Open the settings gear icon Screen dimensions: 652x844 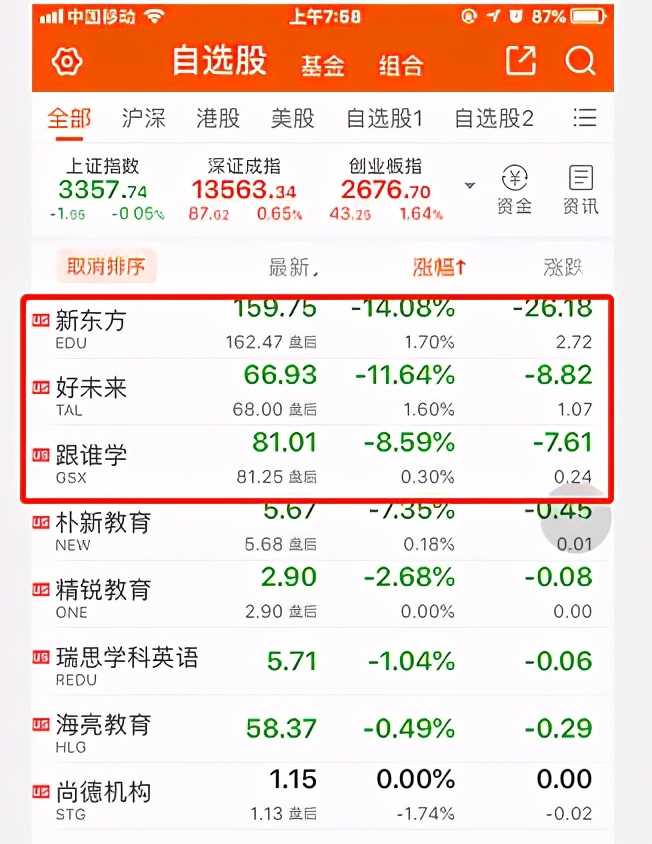coord(66,62)
